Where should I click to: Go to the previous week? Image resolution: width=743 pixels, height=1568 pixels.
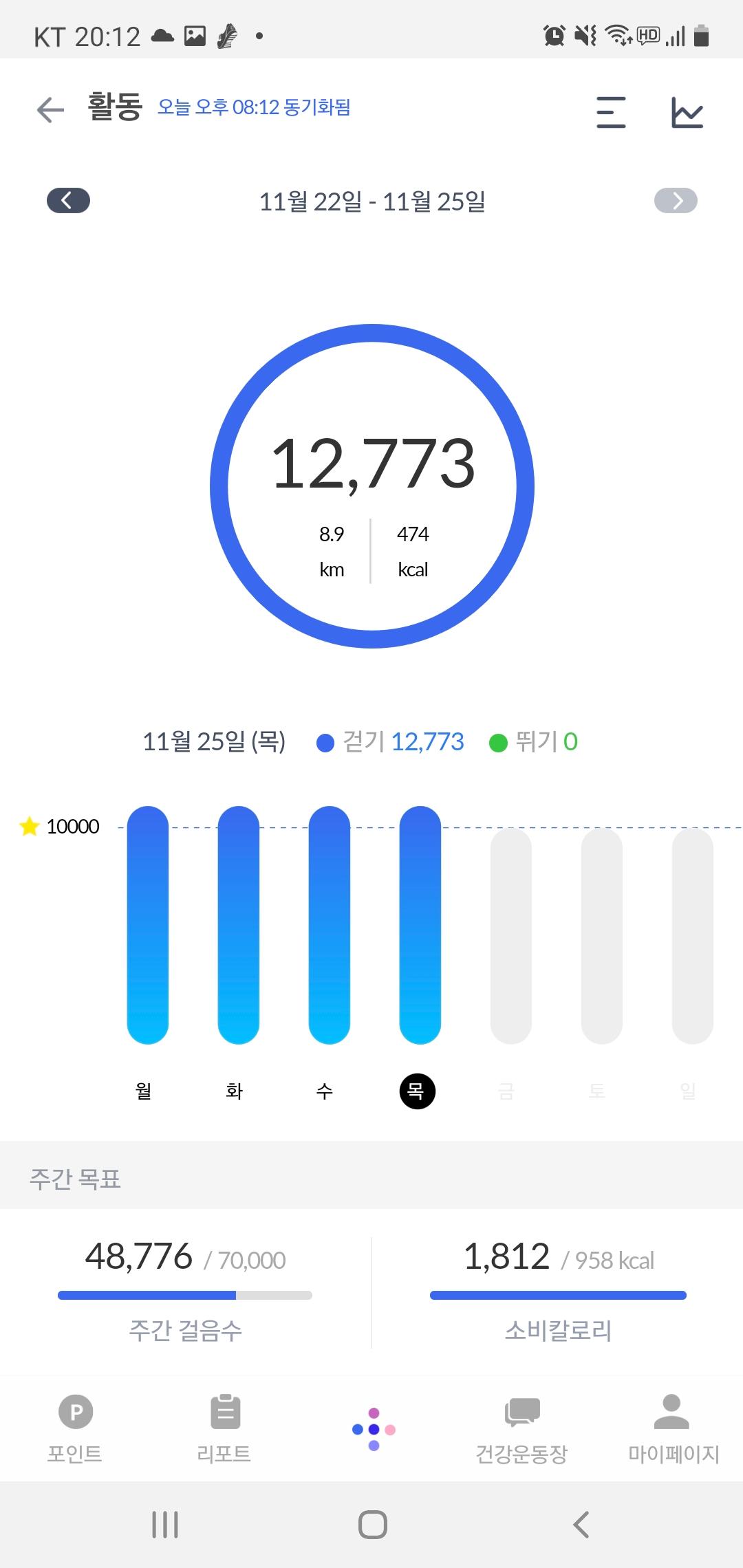tap(68, 201)
